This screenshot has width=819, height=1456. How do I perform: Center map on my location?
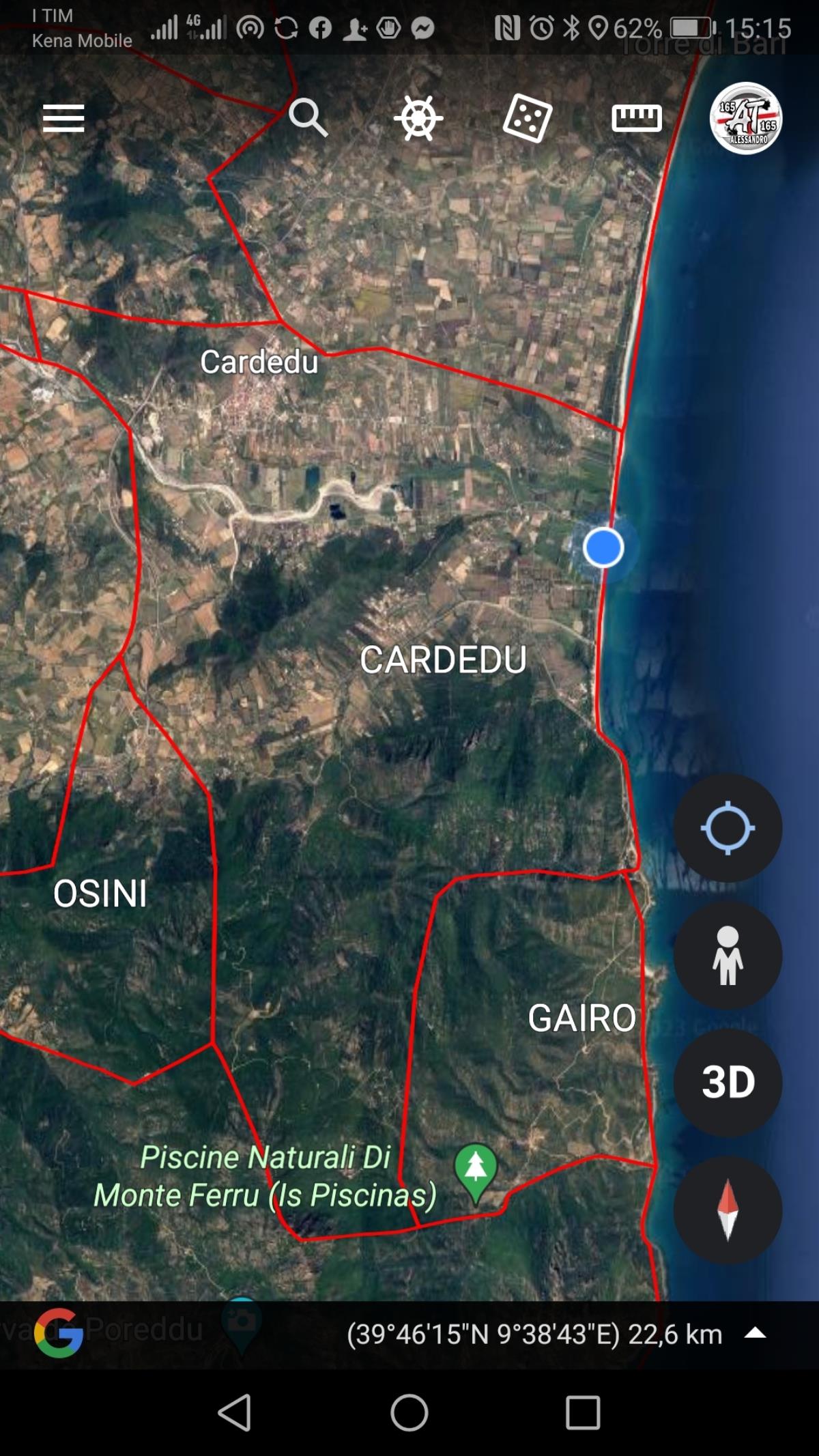(x=728, y=828)
